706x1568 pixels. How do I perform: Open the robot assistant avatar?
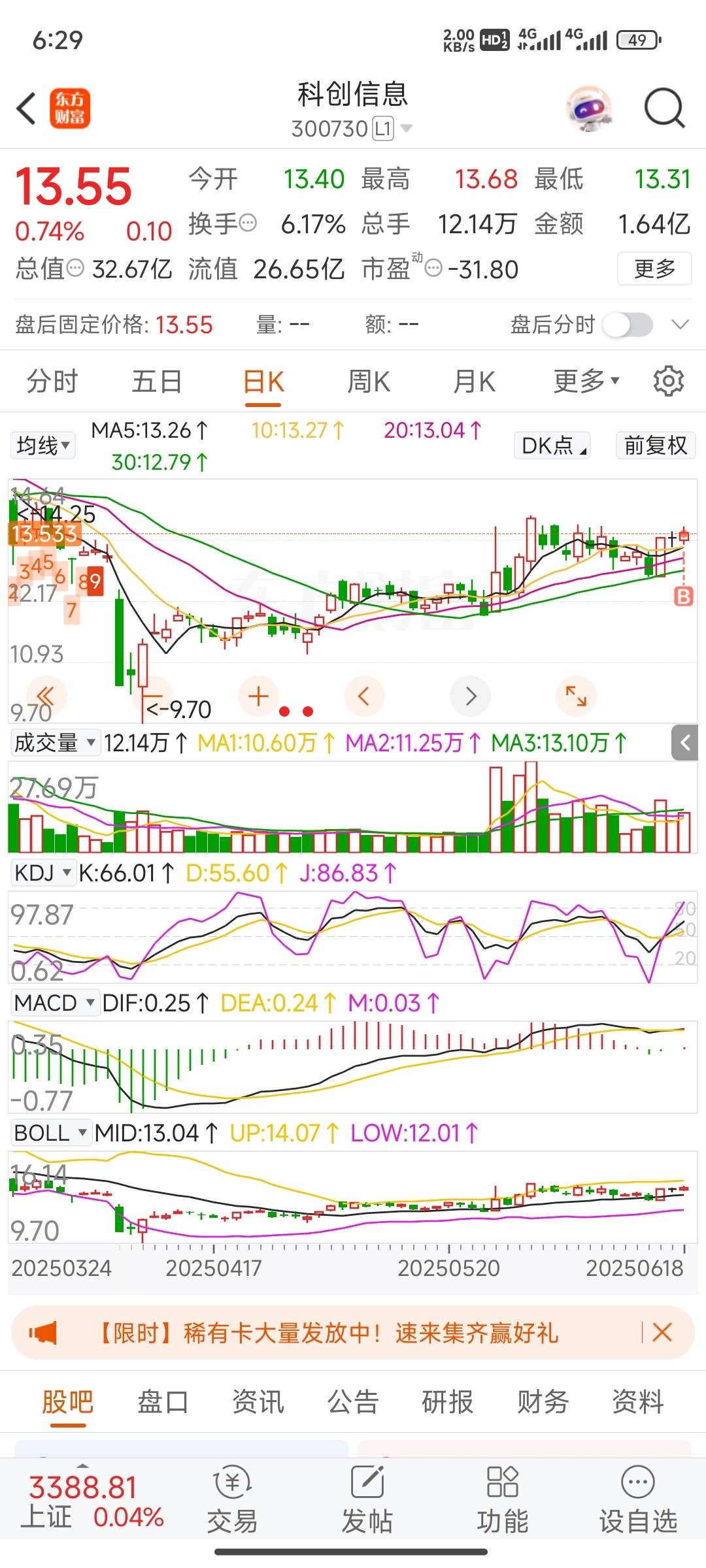[589, 108]
